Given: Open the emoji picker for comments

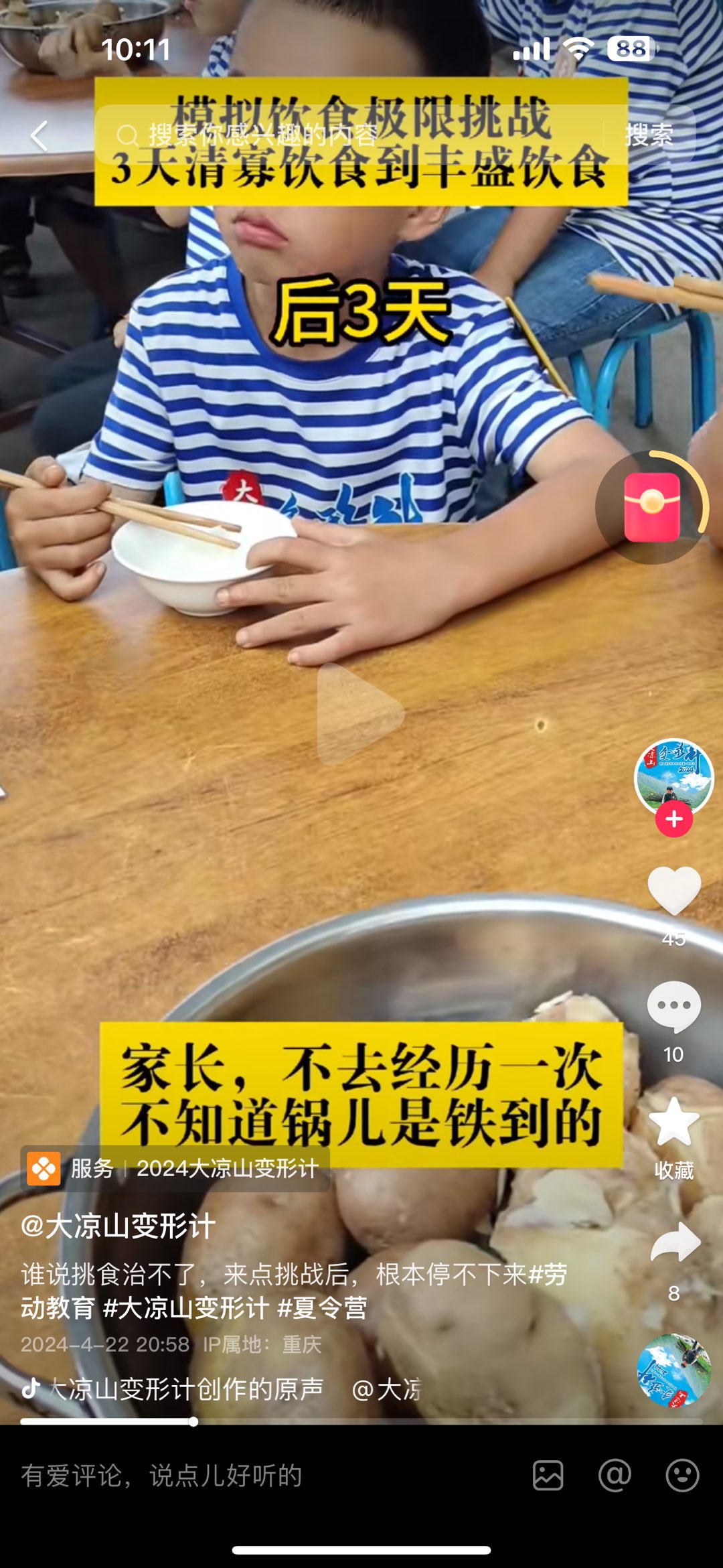Looking at the screenshot, I should click(x=682, y=1476).
